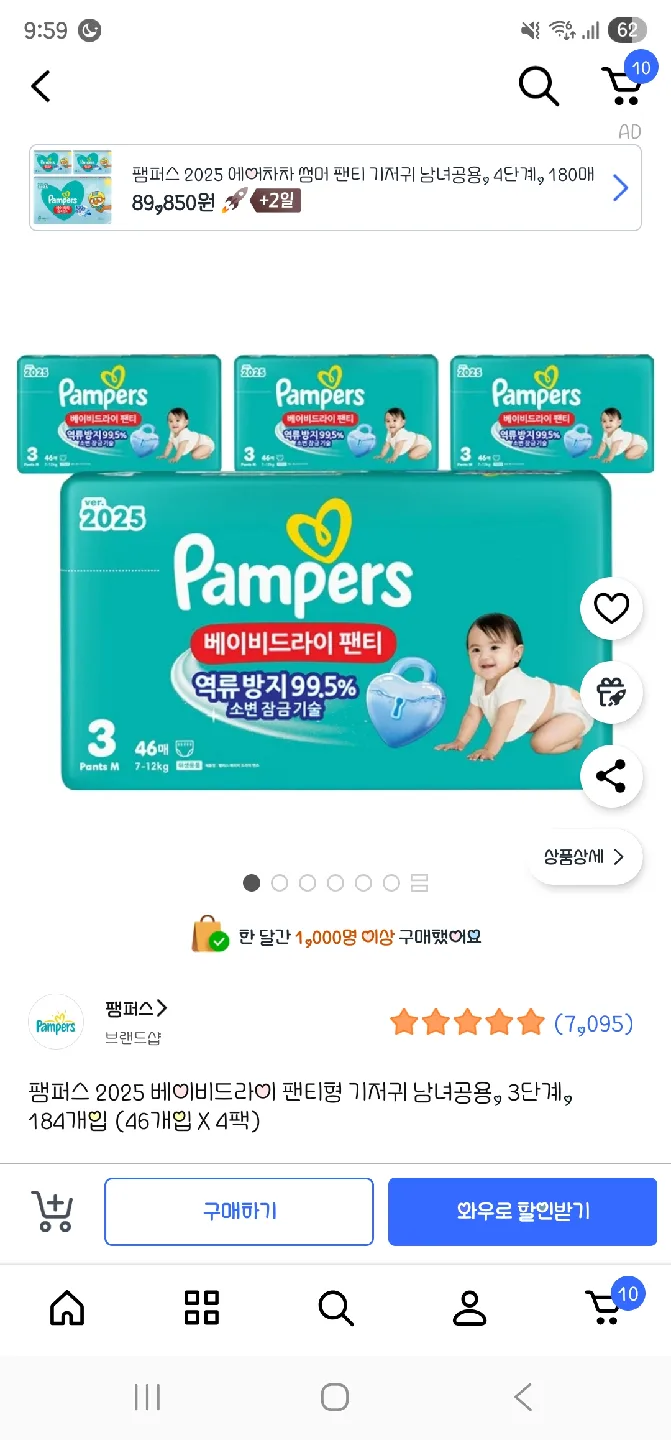This screenshot has height=1440, width=671.
Task: Add this product to wishlist with the heart
Action: pyautogui.click(x=611, y=608)
